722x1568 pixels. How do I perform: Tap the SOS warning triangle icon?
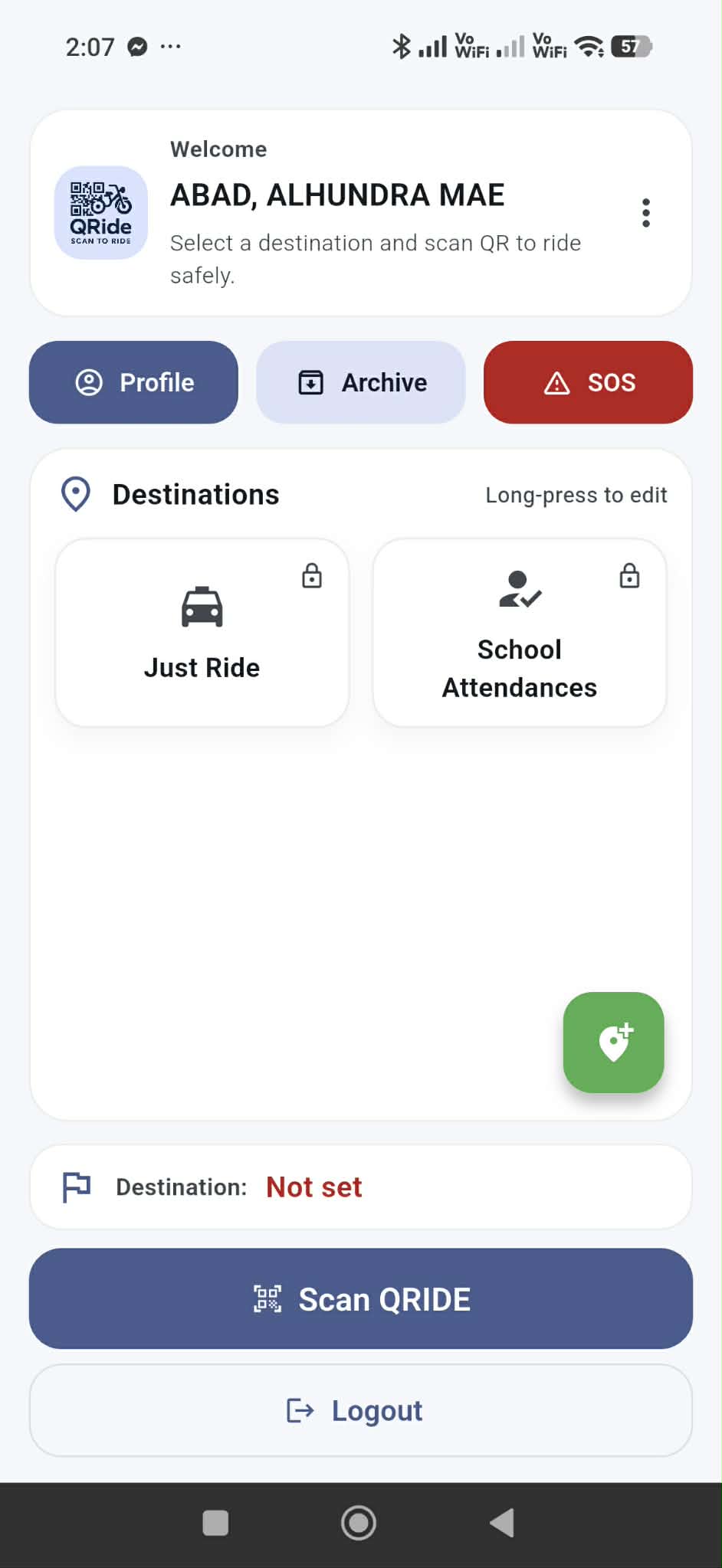[557, 382]
